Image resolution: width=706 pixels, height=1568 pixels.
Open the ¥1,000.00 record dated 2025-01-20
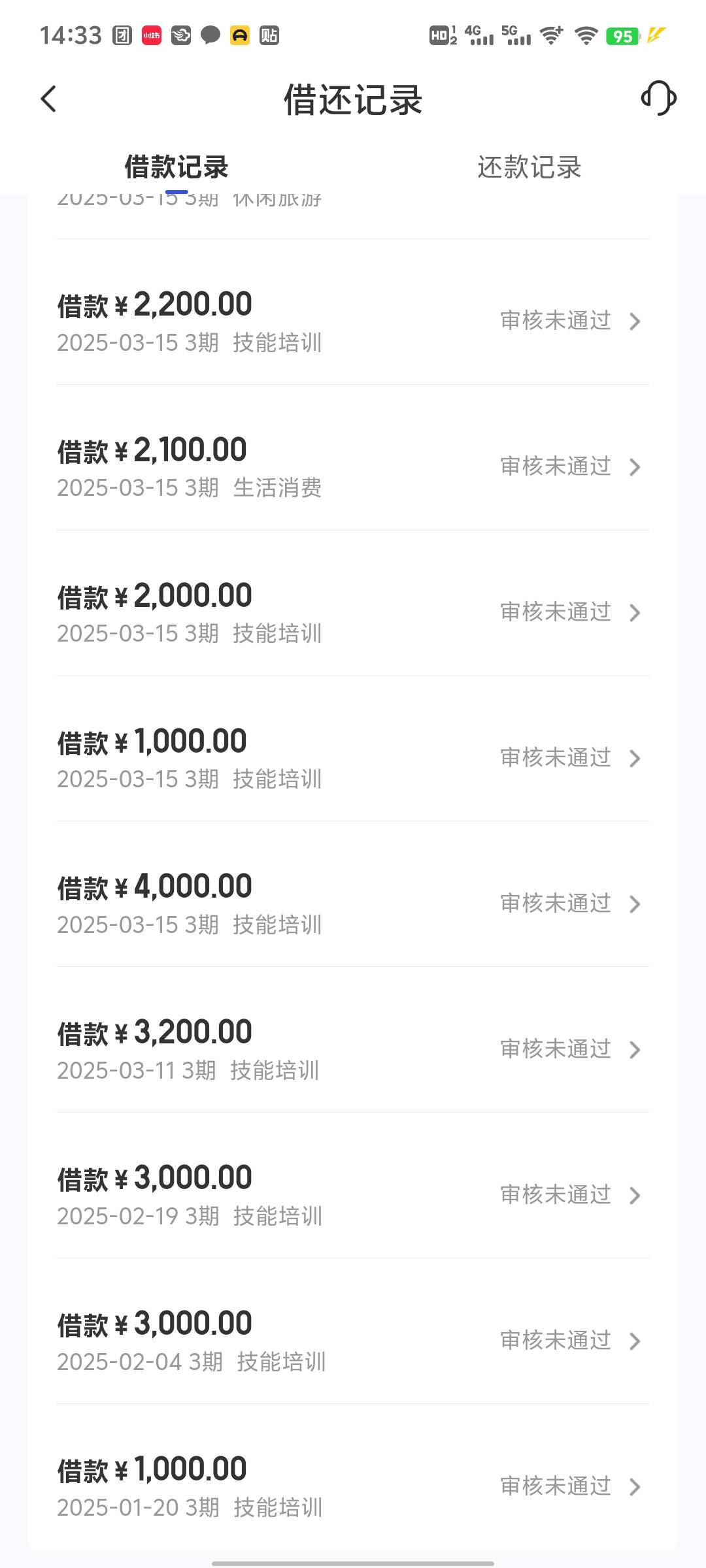pos(353,1477)
